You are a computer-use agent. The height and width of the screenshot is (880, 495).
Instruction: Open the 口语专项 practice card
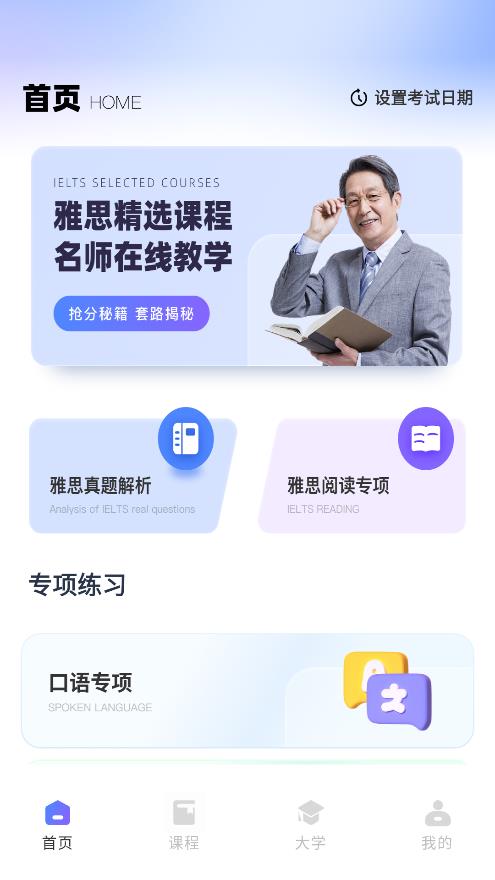[x=248, y=691]
